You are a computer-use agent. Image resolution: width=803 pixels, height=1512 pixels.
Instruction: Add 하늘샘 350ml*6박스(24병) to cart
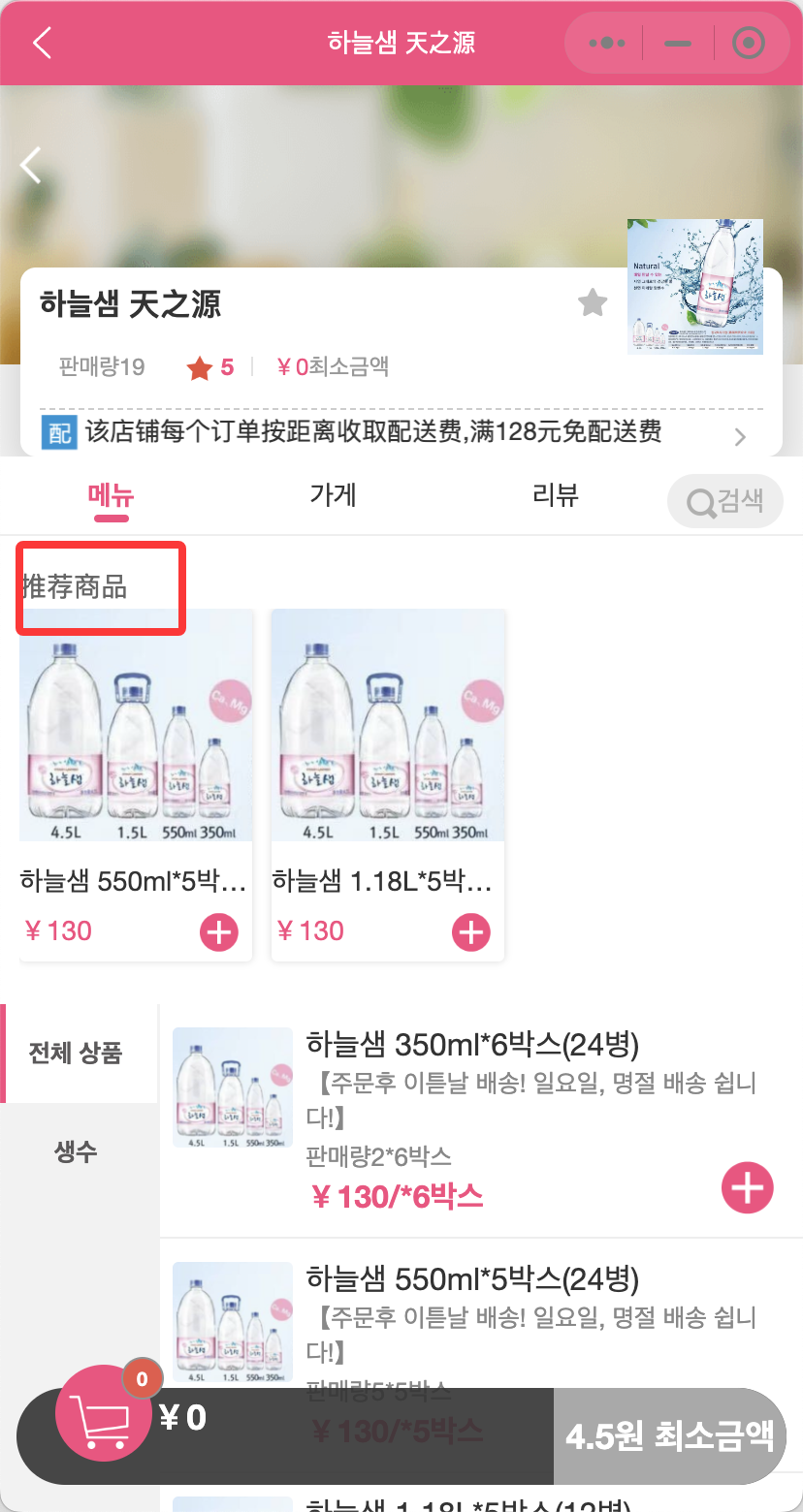[747, 1187]
